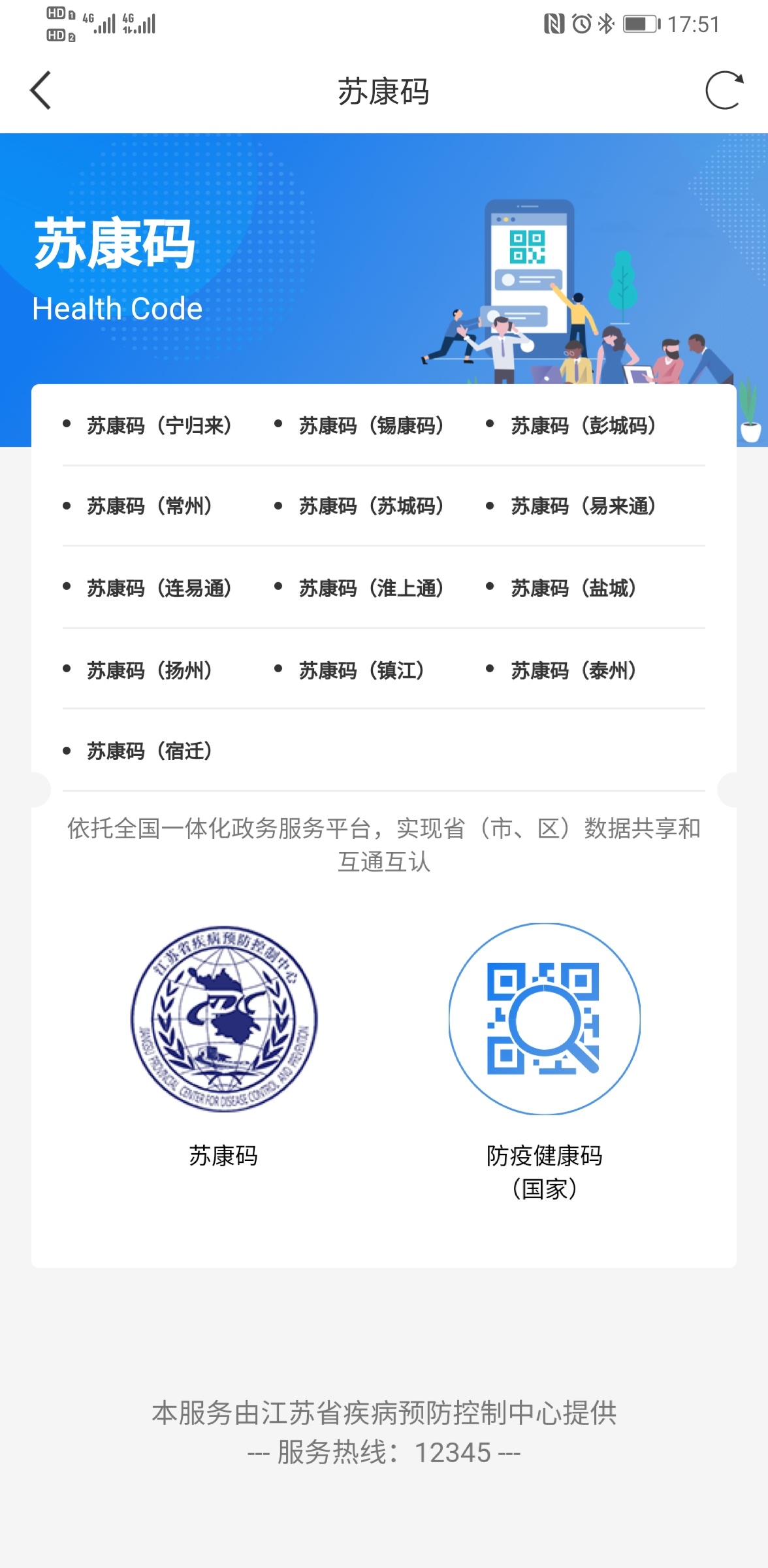This screenshot has height=1568, width=768.
Task: Choose 苏康码（淮上通）
Action: click(x=371, y=588)
